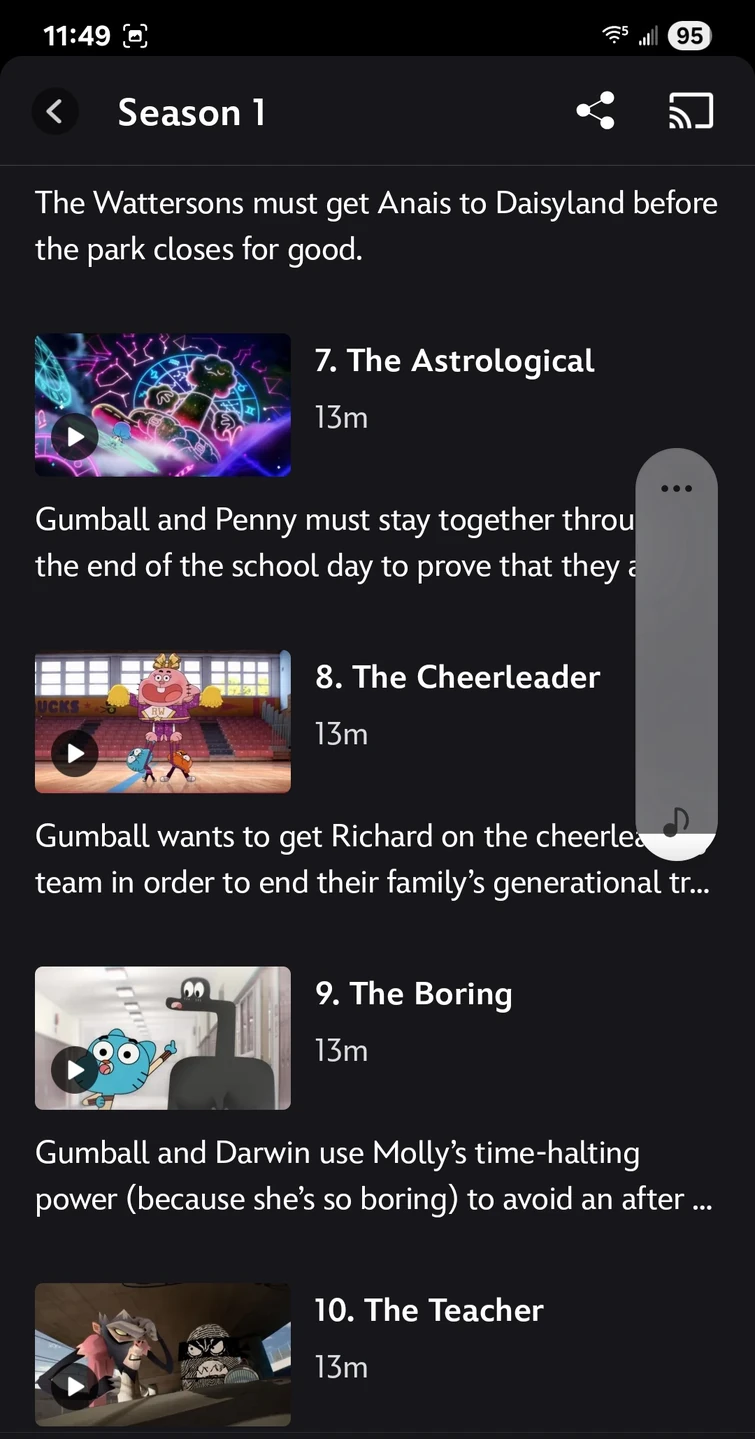Play episode 8, The Cheerleader
Image resolution: width=755 pixels, height=1439 pixels.
73,753
